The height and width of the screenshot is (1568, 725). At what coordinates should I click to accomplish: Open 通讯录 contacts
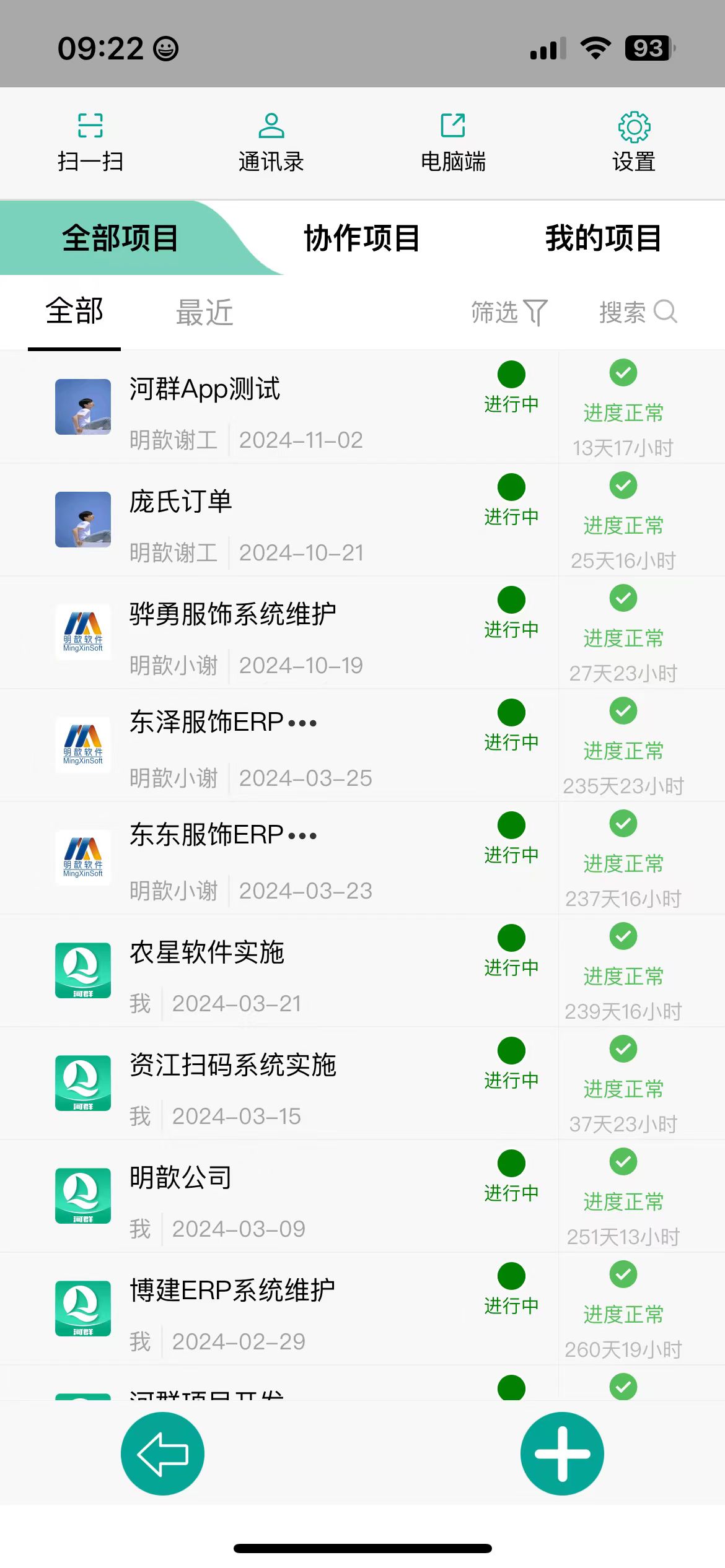coord(271,142)
